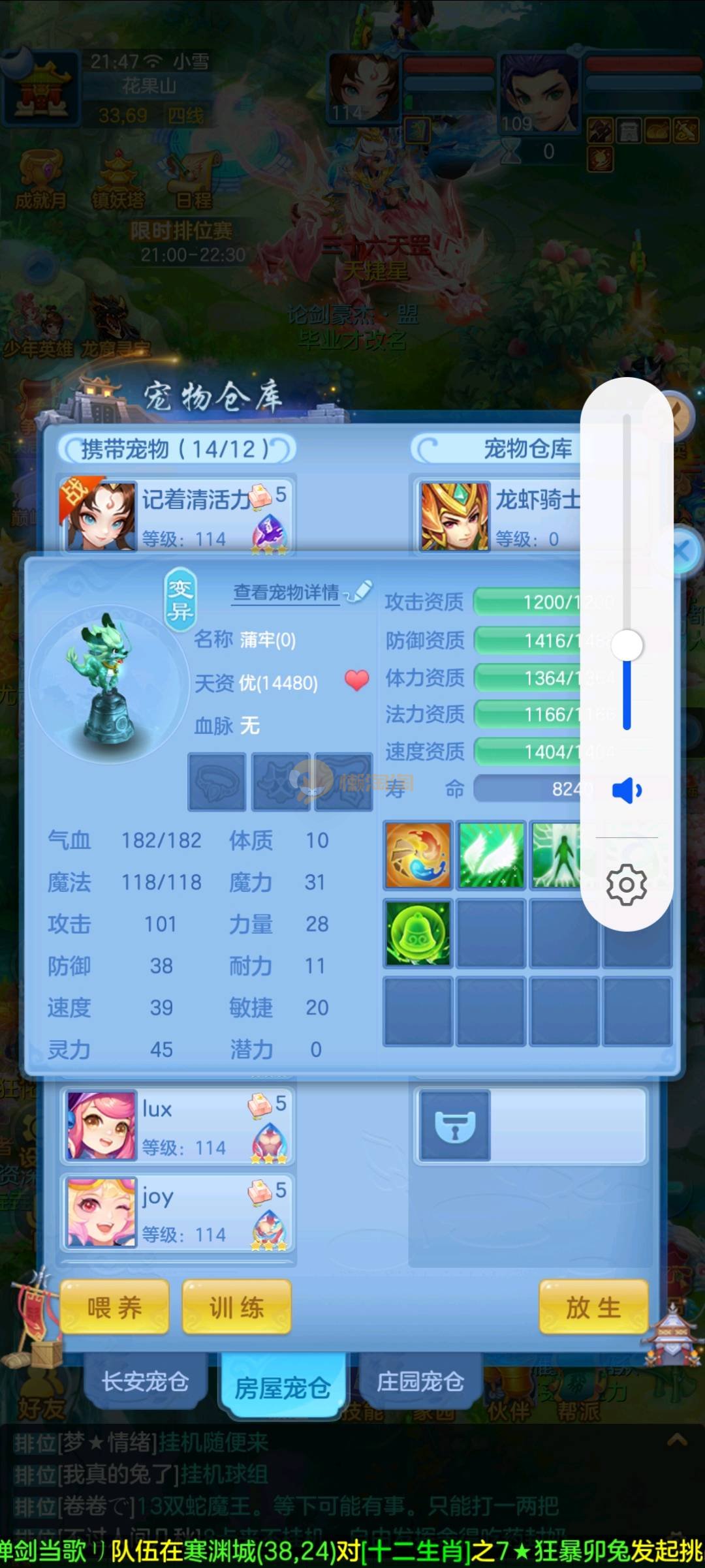Open the volume settings gear
The image size is (705, 1568).
tap(627, 885)
